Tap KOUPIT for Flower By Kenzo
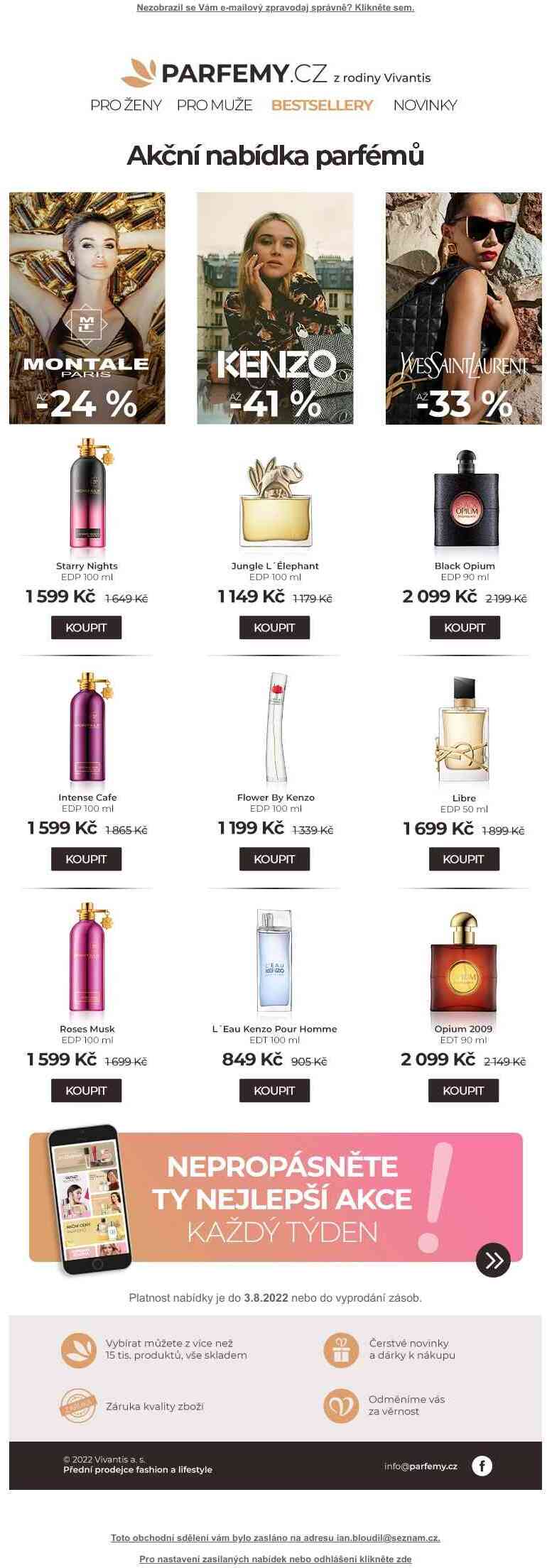This screenshot has height=1568, width=547. tap(274, 859)
